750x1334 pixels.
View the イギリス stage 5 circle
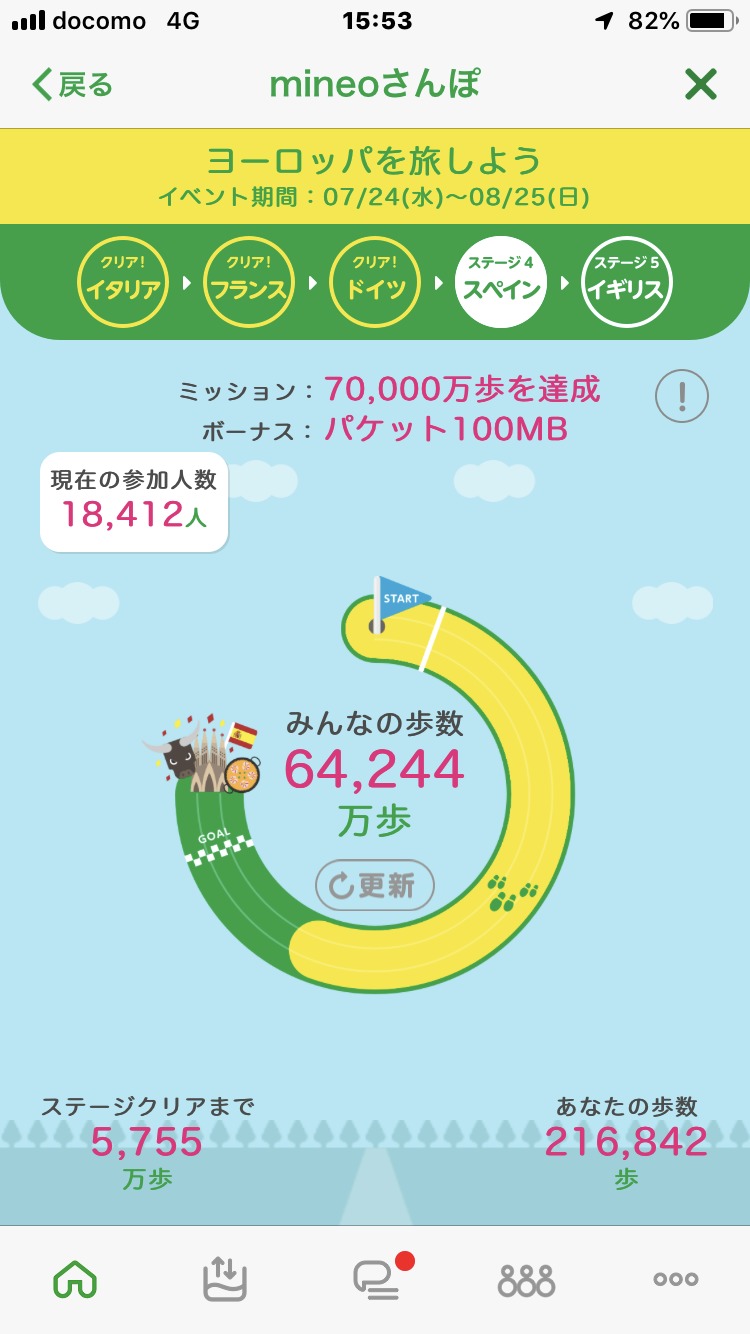(627, 283)
